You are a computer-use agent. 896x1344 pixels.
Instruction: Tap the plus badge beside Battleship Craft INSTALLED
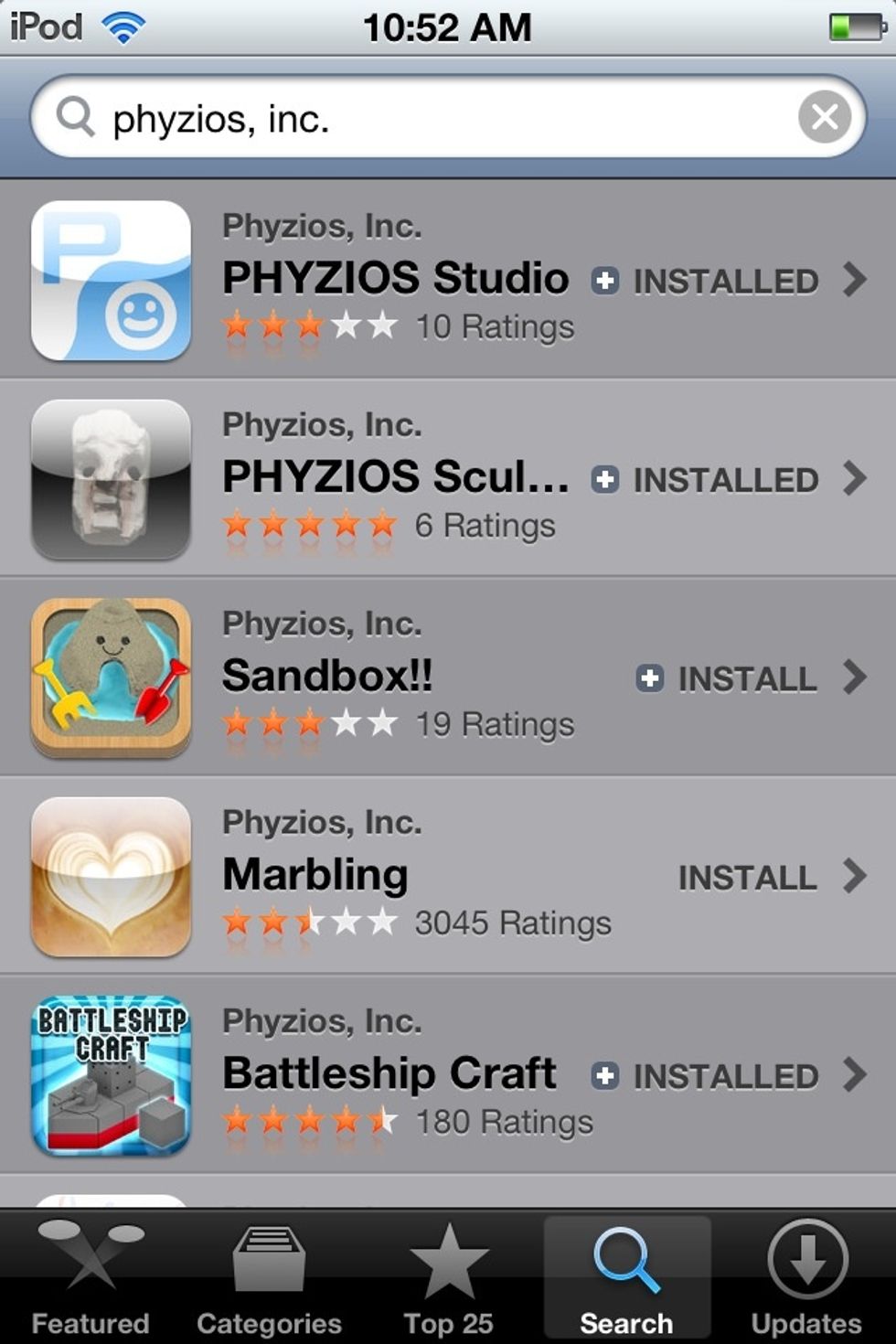click(608, 1077)
